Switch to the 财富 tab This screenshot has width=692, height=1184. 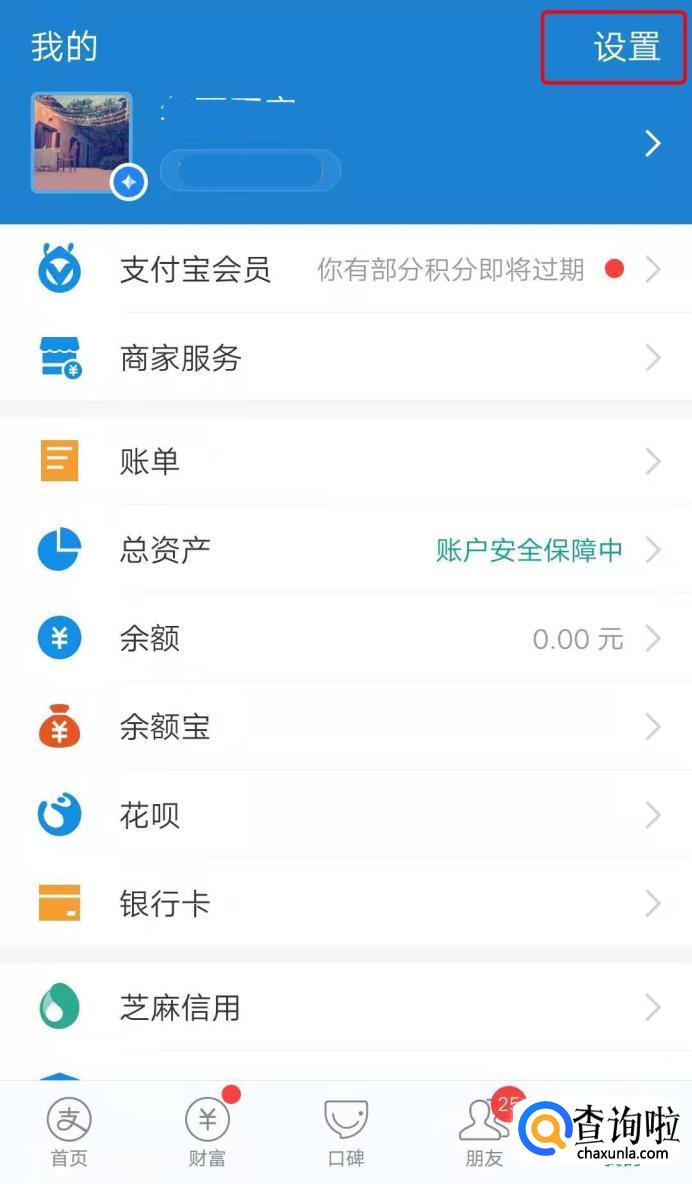click(x=207, y=1131)
